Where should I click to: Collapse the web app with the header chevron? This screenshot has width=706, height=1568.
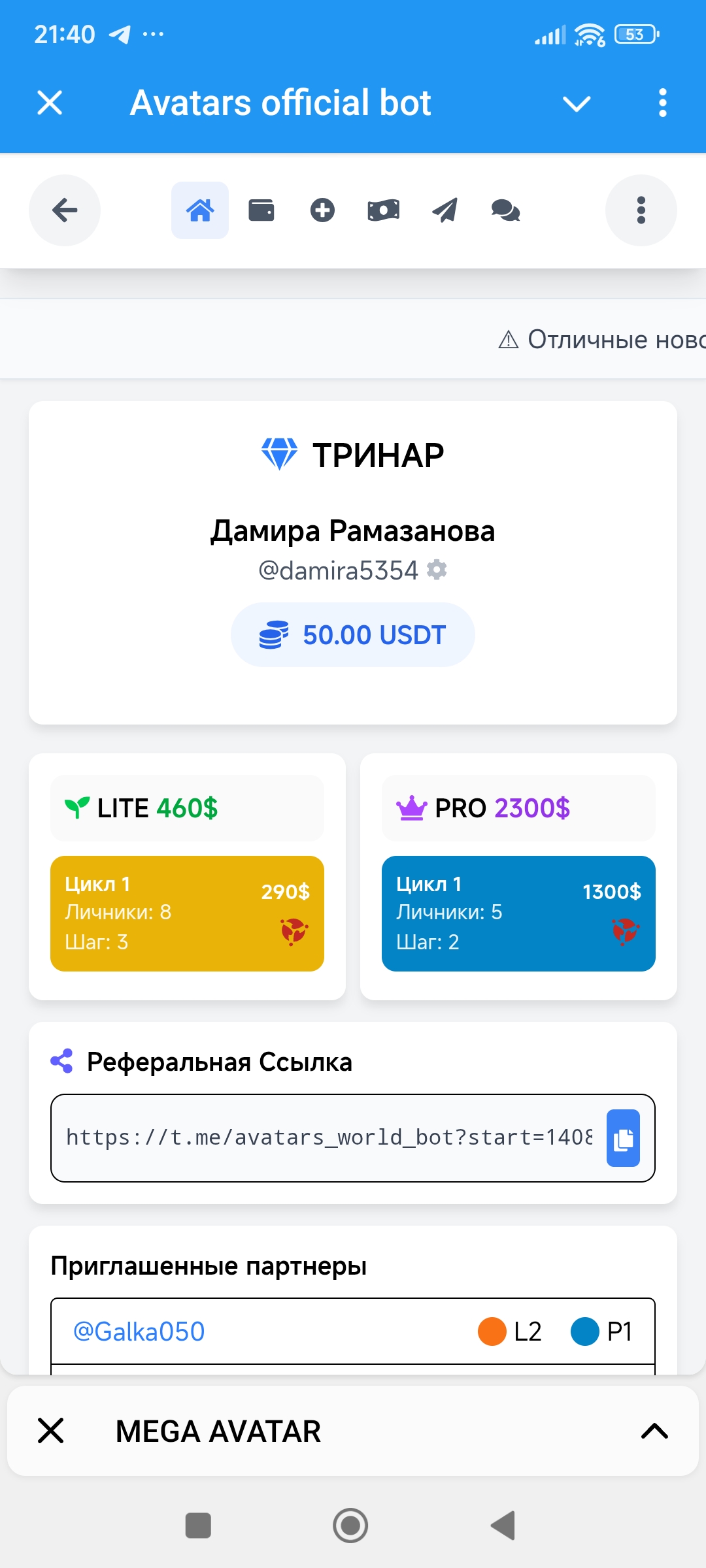(x=576, y=103)
